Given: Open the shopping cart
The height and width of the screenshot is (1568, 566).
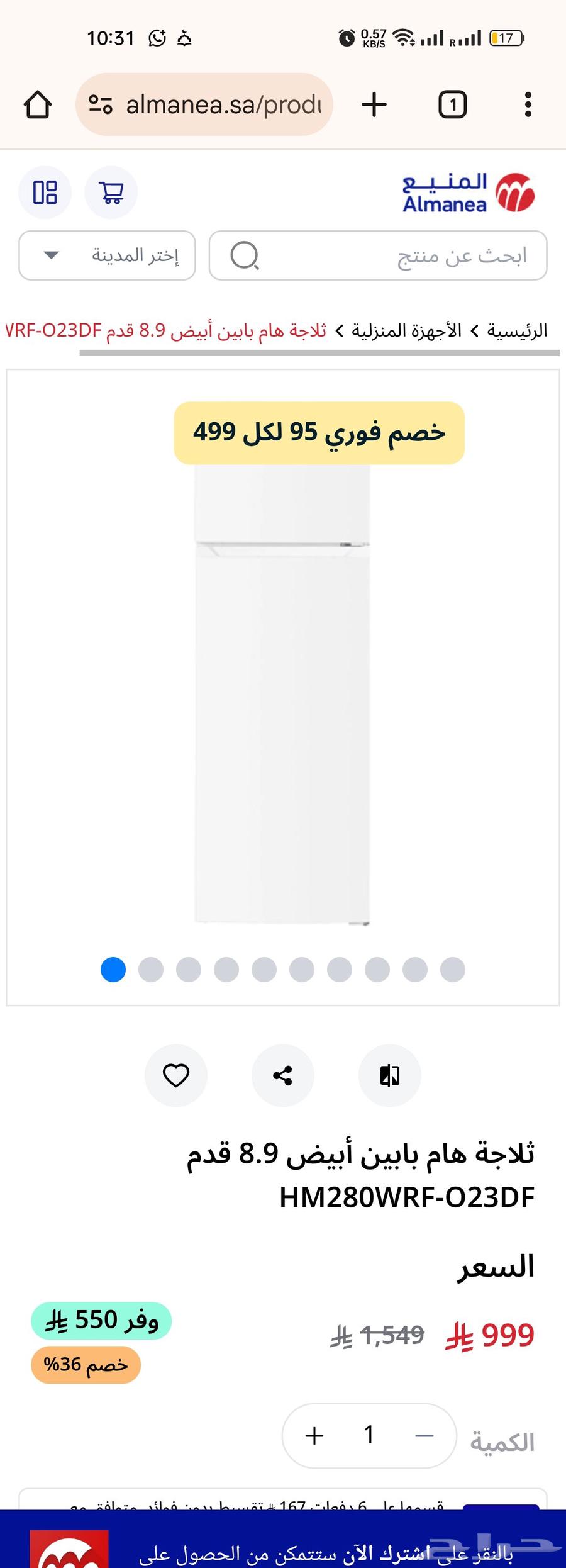Looking at the screenshot, I should [111, 193].
